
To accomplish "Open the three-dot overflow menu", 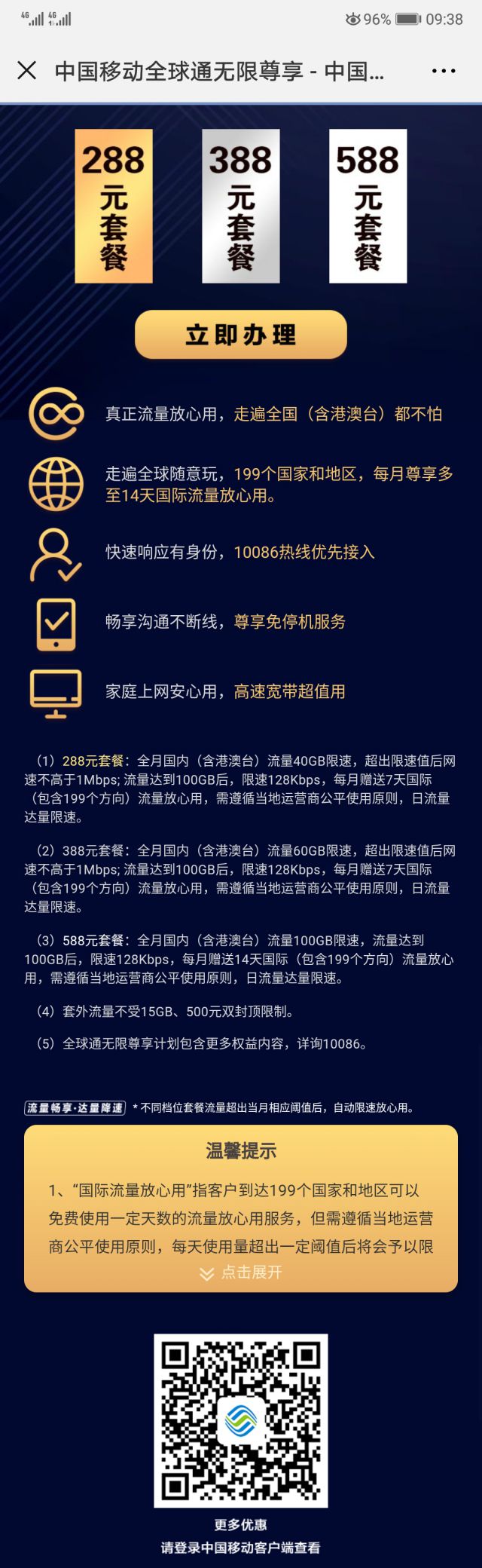I will point(444,71).
